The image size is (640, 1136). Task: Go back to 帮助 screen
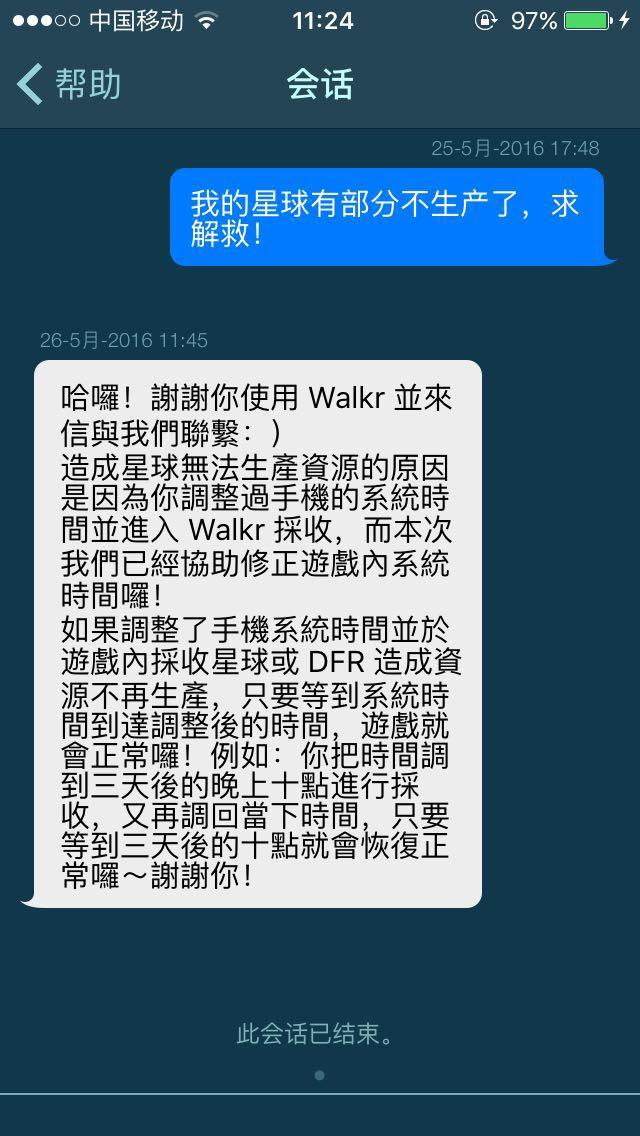pos(68,84)
